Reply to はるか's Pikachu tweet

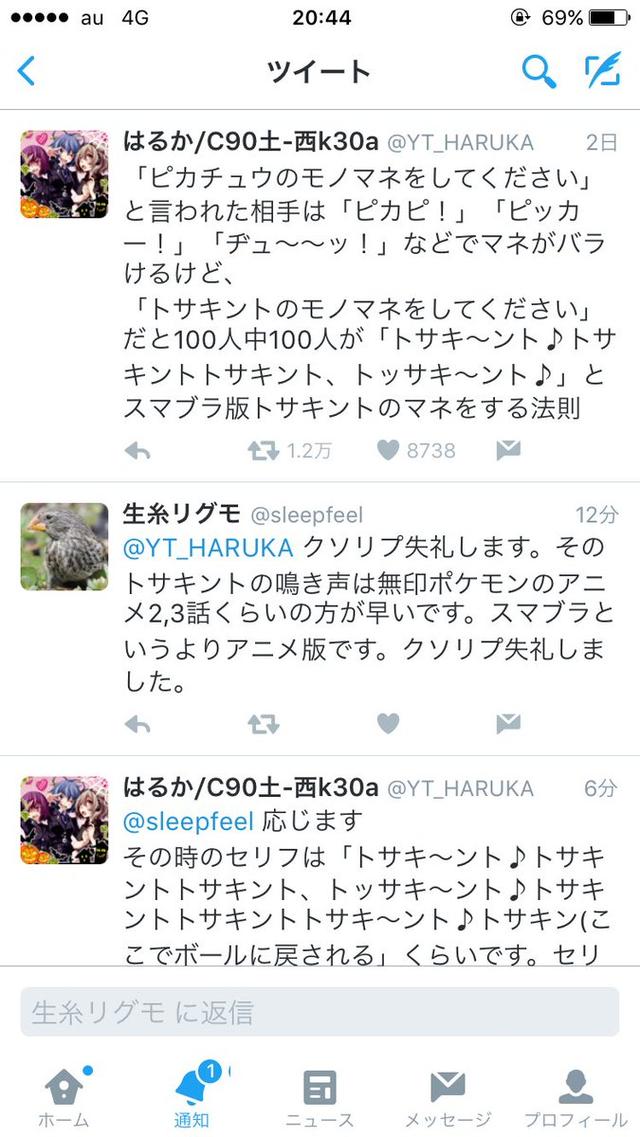138,451
